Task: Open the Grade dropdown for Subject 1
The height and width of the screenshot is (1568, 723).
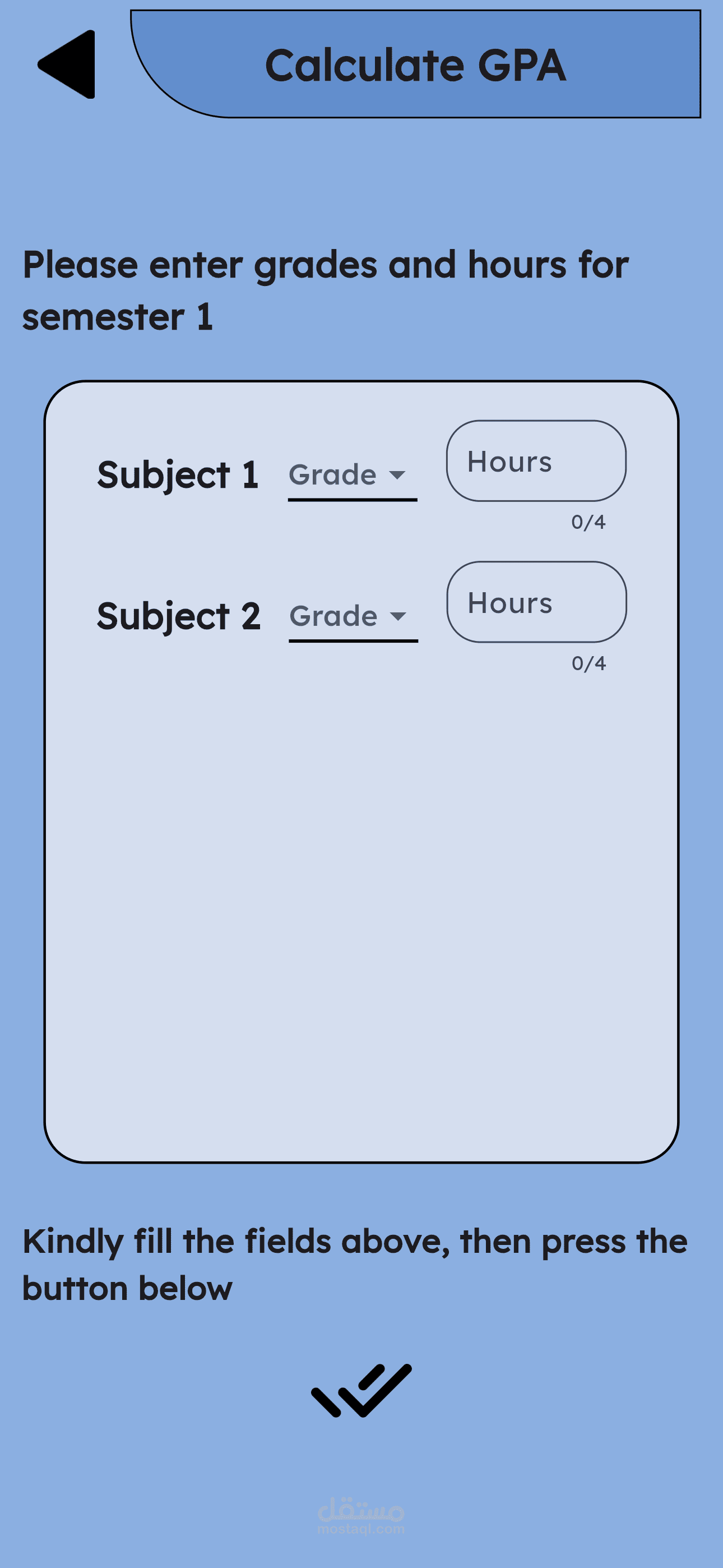Action: (x=352, y=476)
